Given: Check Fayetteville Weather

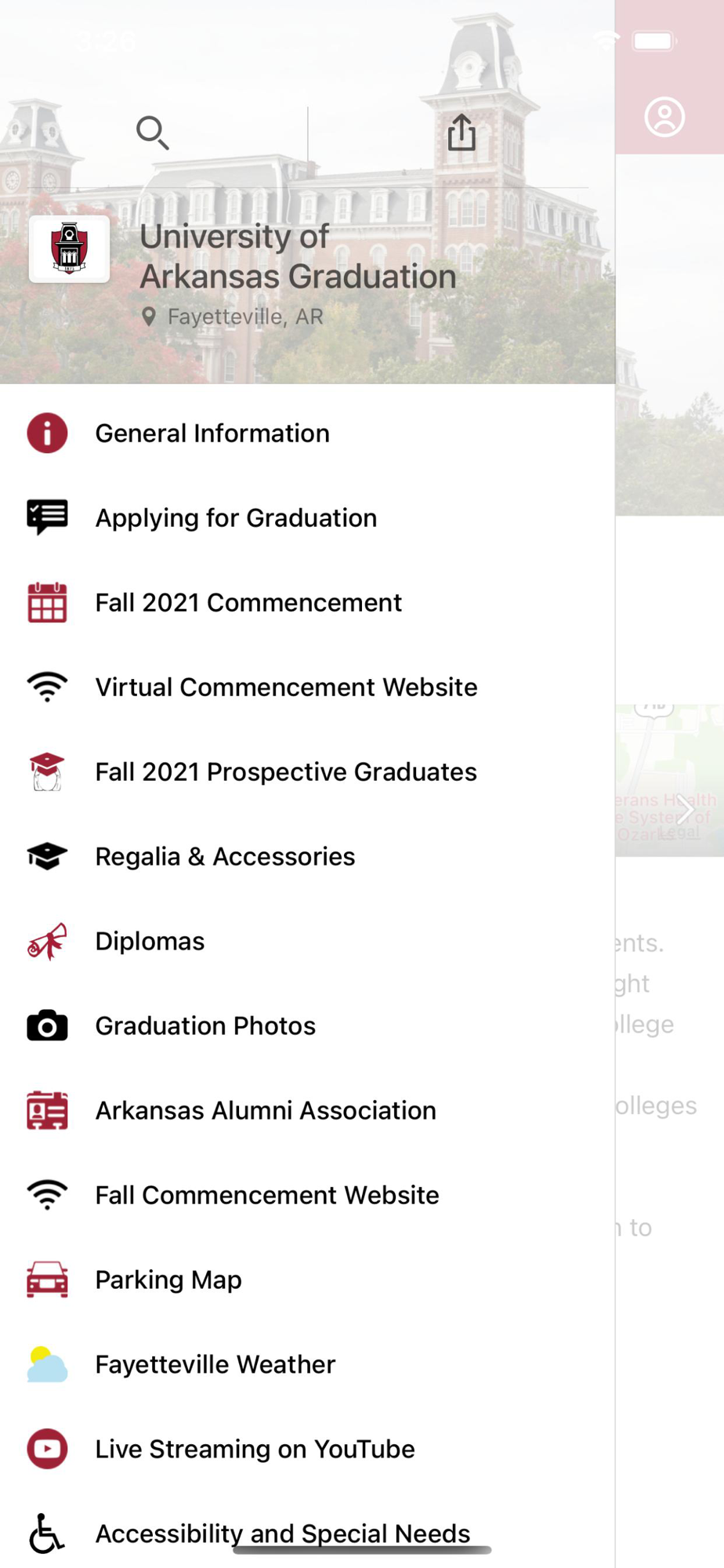Looking at the screenshot, I should (x=215, y=1365).
